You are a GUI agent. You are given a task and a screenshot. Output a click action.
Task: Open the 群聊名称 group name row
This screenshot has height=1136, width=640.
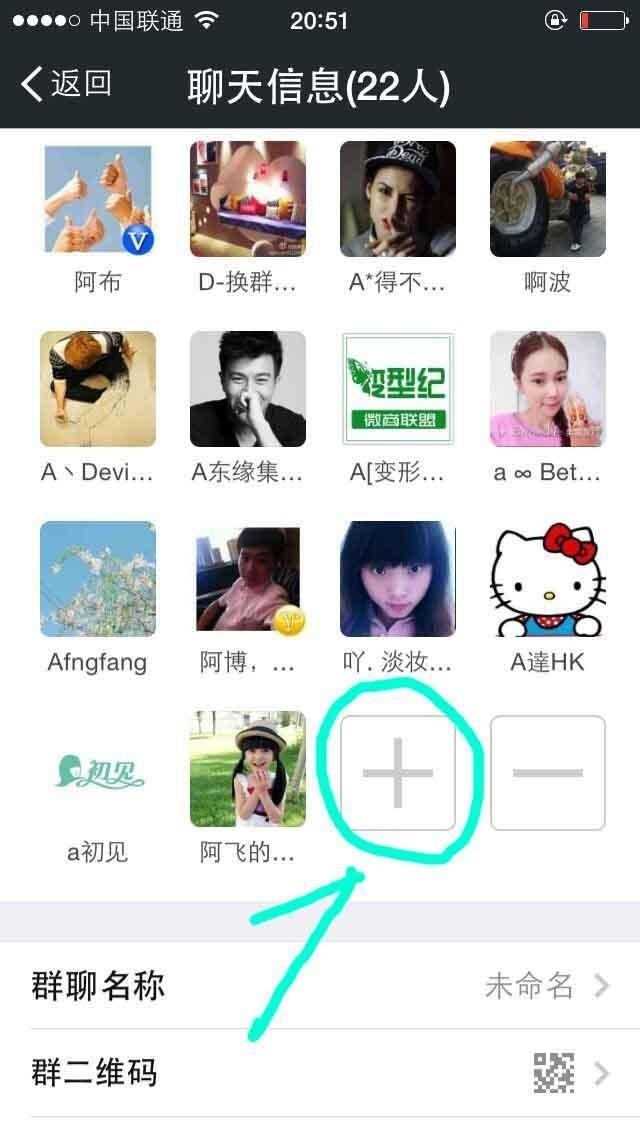coord(320,986)
